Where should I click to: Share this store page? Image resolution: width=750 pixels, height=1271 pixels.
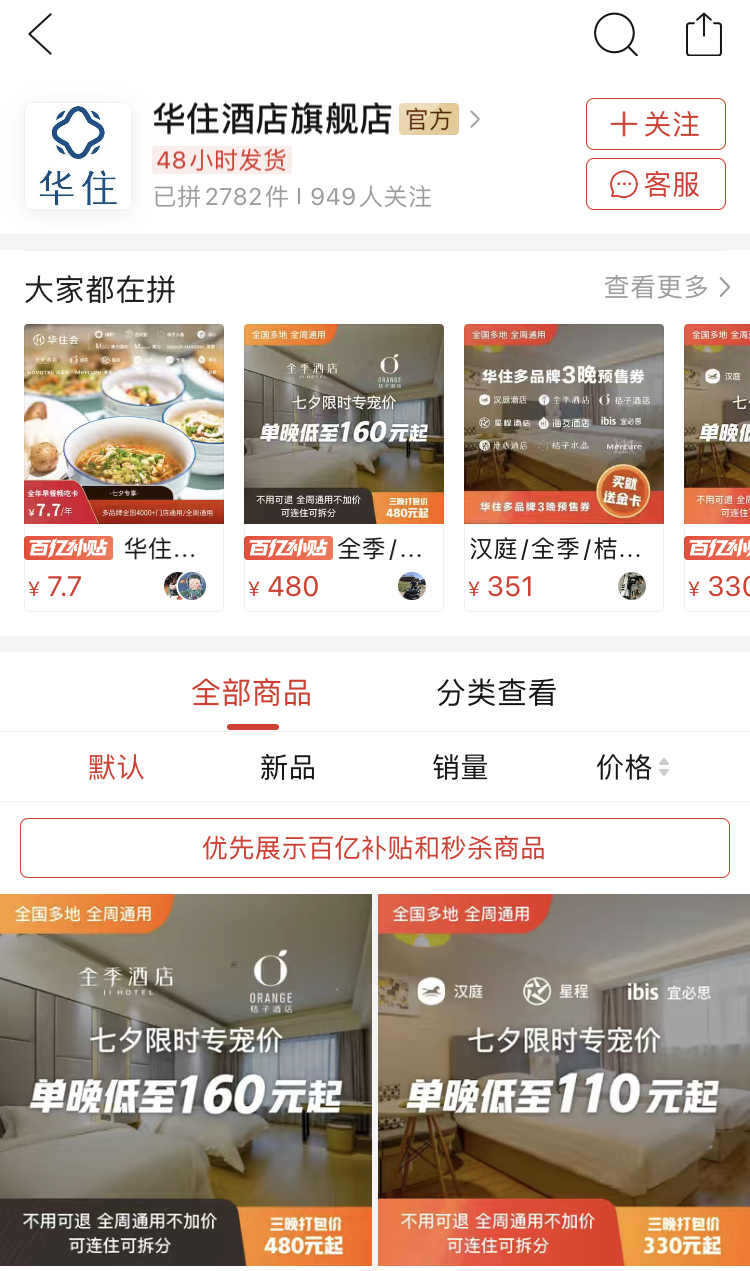point(704,34)
